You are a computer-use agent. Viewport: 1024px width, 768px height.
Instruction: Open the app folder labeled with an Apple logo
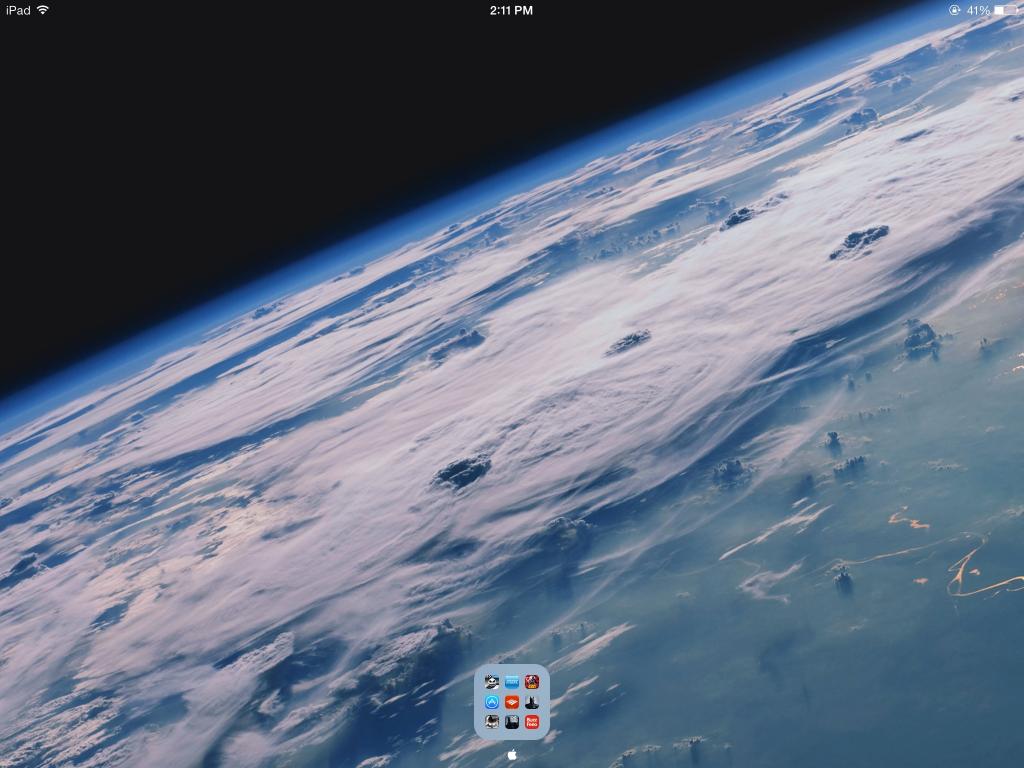tap(512, 702)
